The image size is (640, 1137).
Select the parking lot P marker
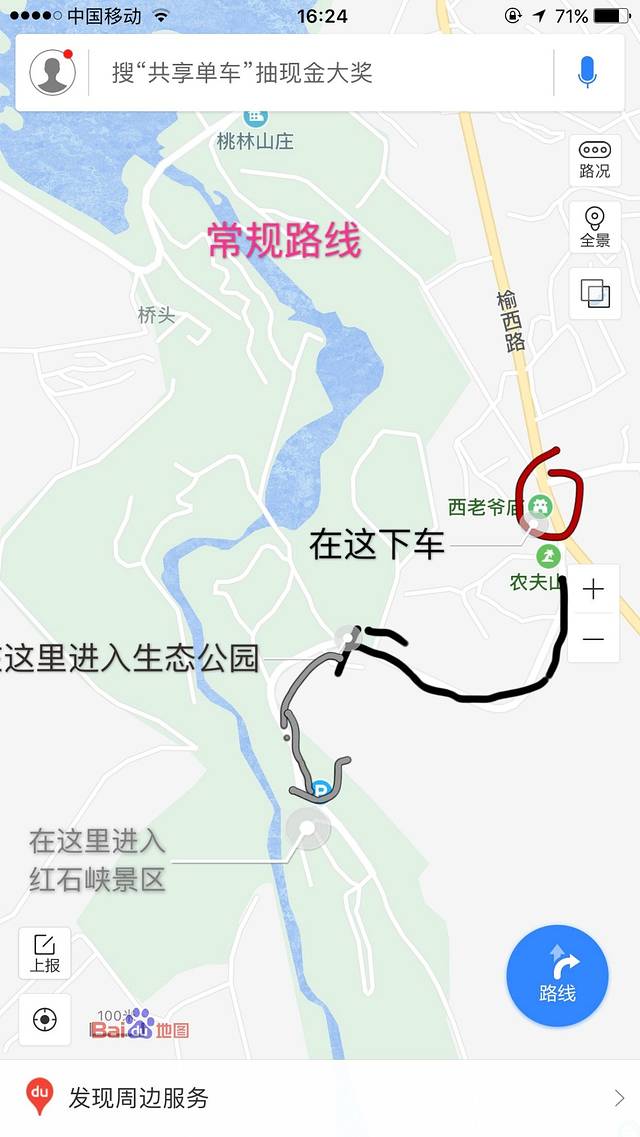321,791
